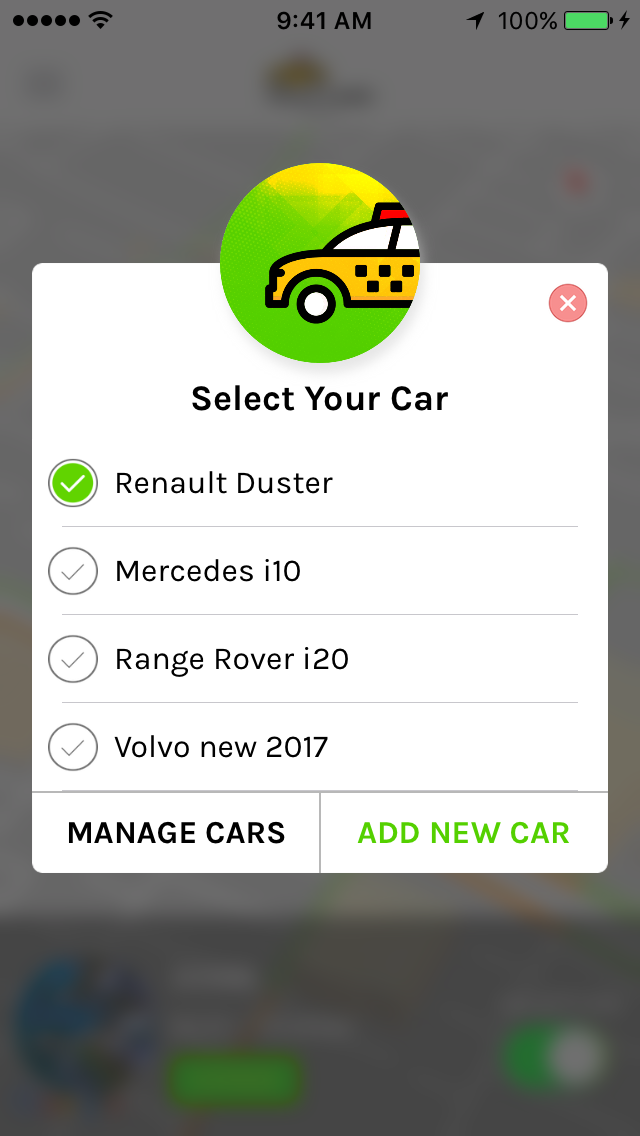Open Manage Cars

pyautogui.click(x=176, y=833)
